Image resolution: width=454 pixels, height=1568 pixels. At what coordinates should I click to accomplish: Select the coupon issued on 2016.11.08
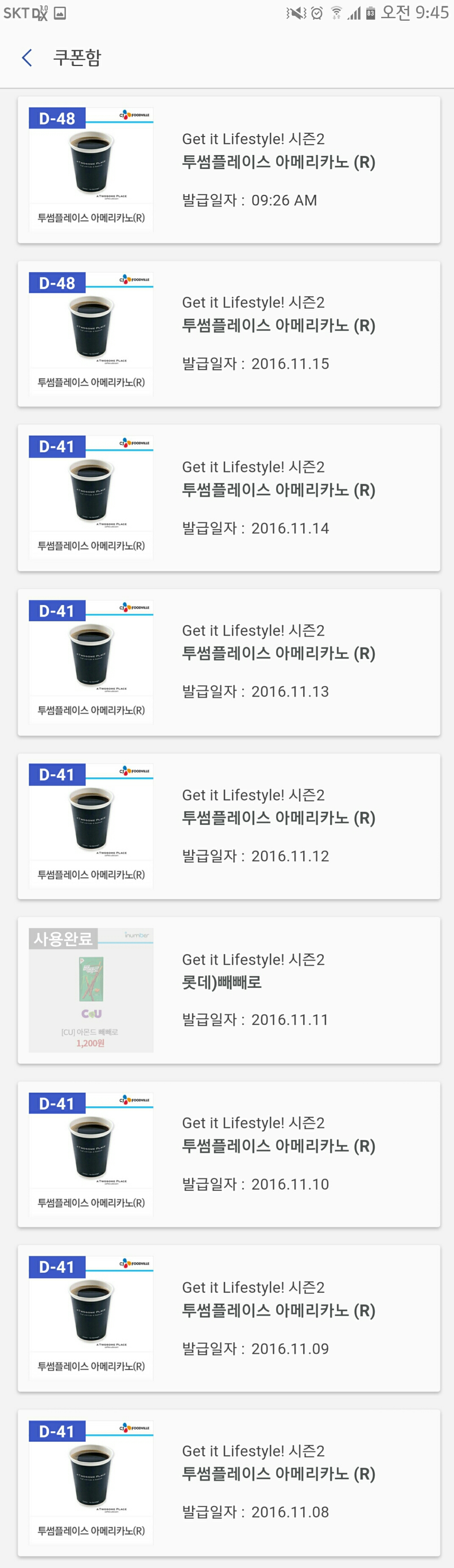(x=229, y=1482)
